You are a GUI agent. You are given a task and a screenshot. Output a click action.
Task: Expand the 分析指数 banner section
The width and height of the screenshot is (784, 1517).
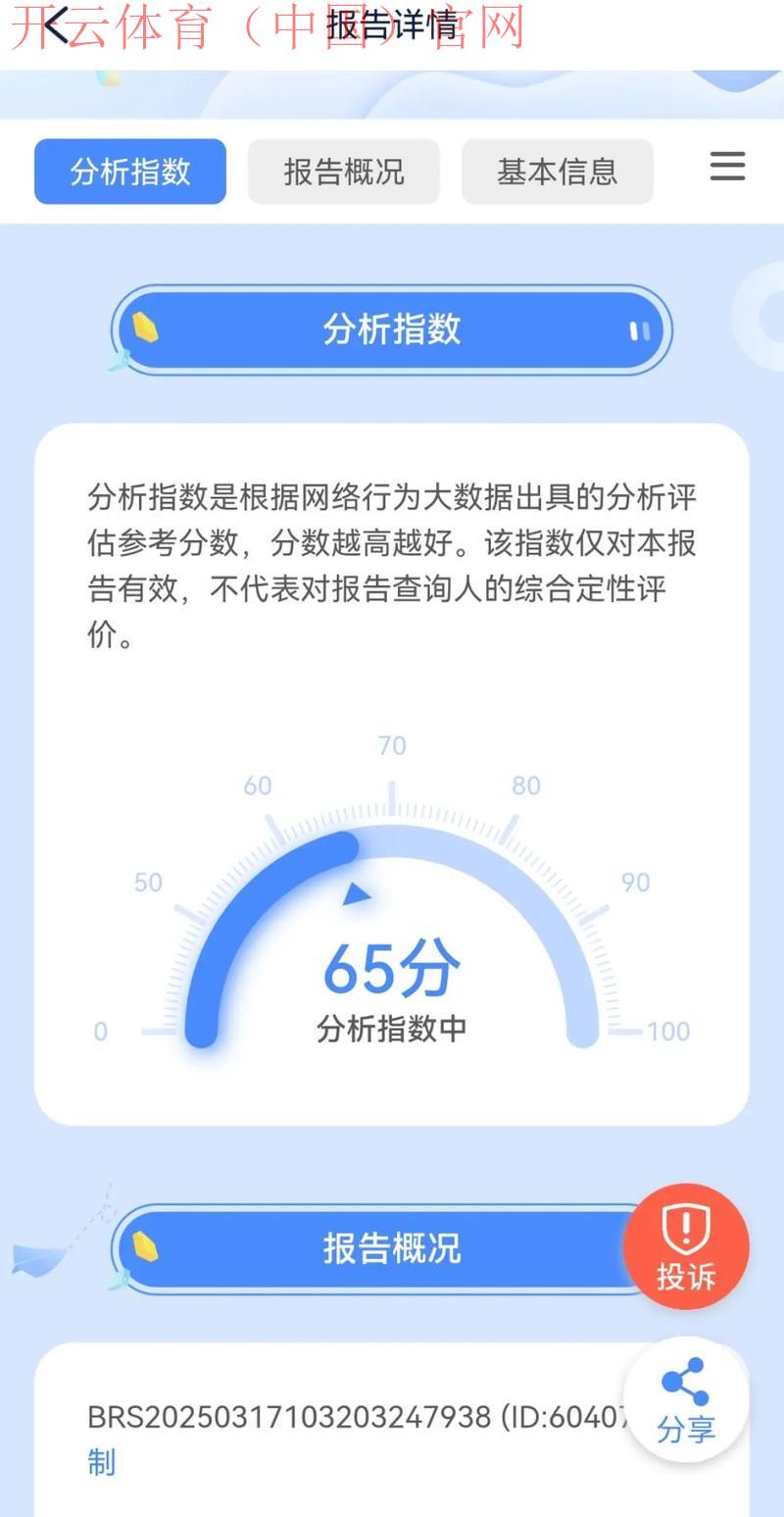[392, 329]
